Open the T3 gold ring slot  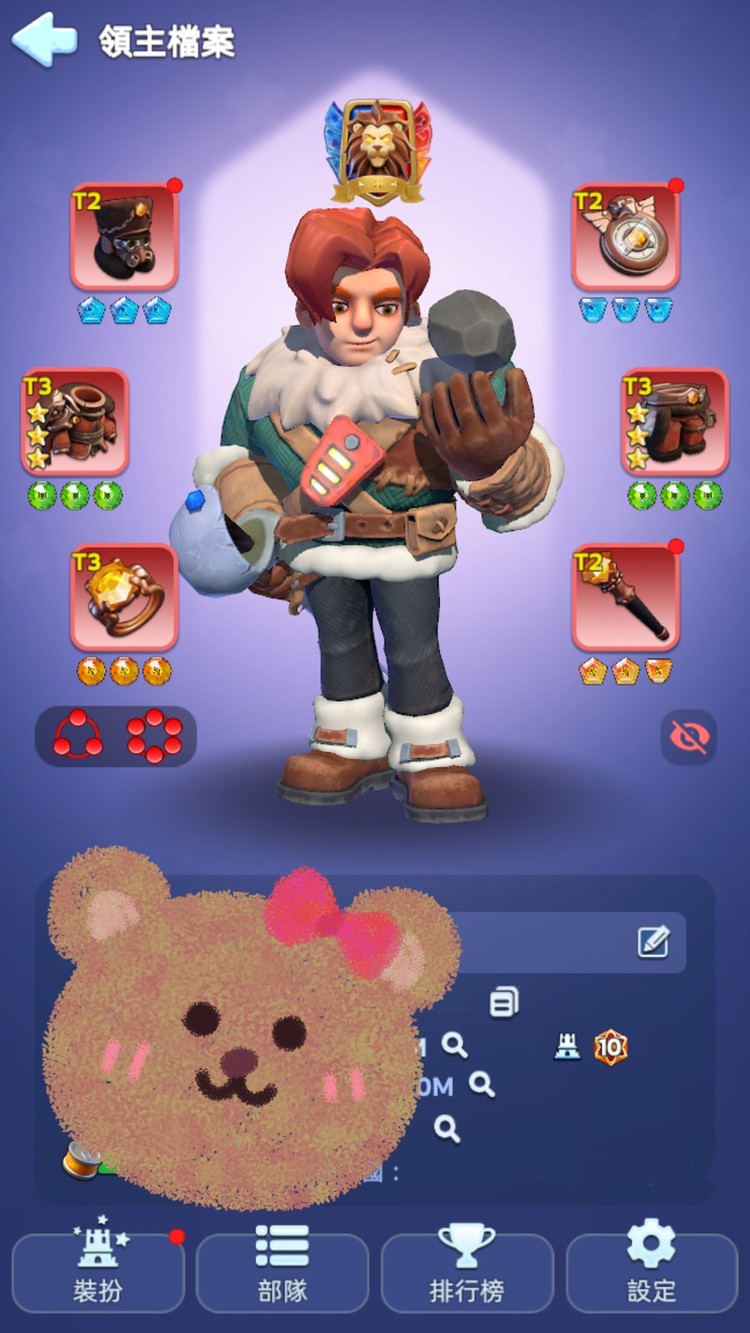point(124,597)
